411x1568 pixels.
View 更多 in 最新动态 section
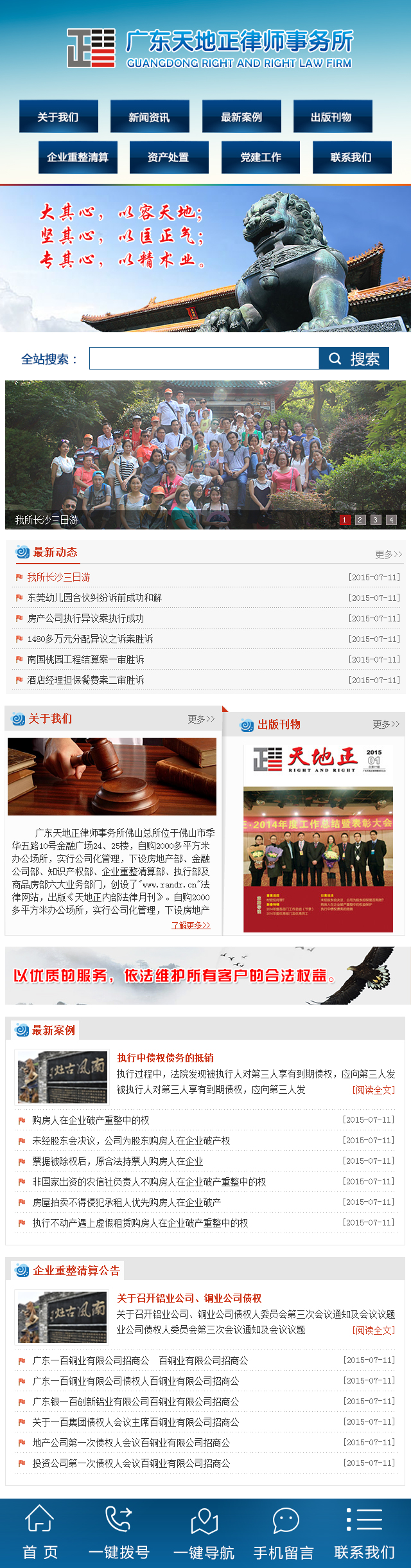click(389, 554)
